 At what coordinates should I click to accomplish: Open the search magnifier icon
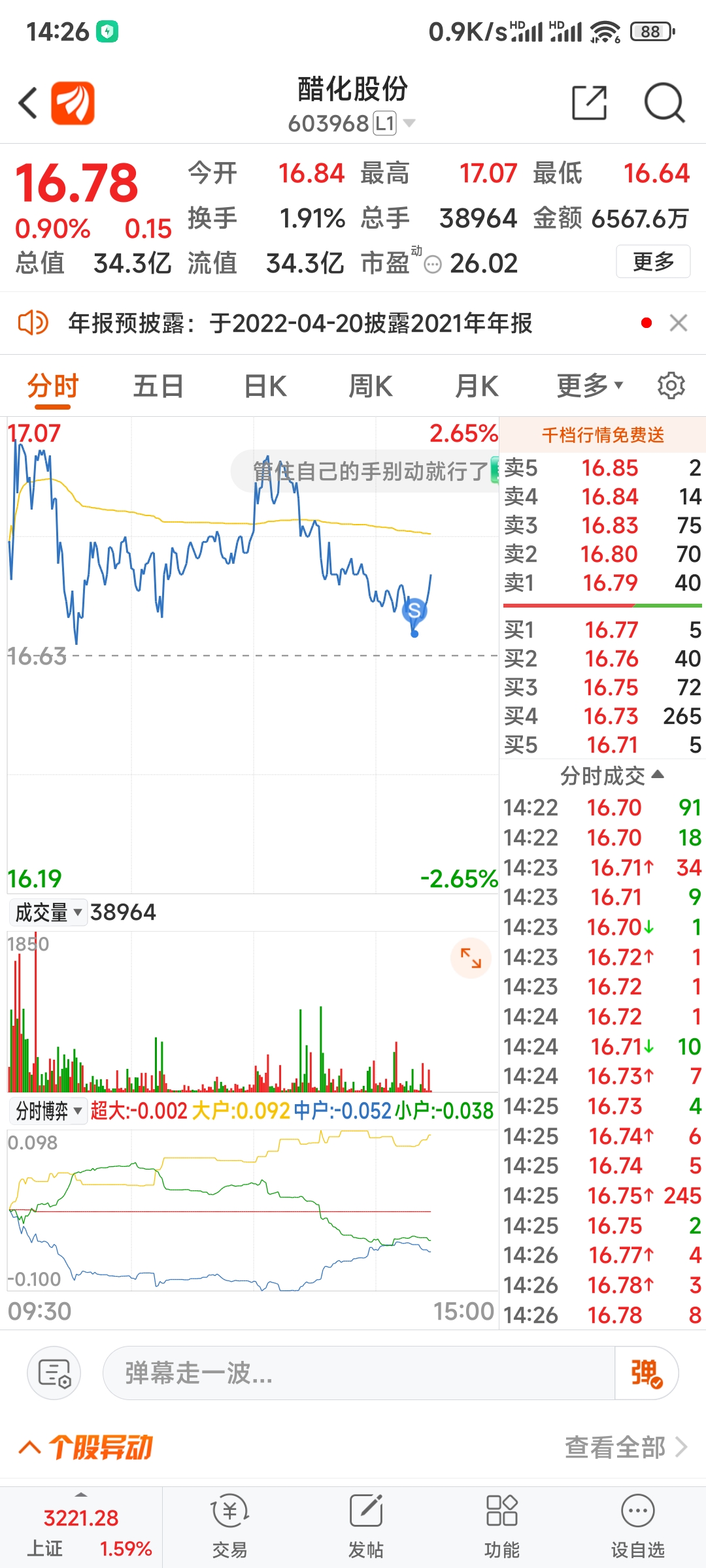(664, 103)
